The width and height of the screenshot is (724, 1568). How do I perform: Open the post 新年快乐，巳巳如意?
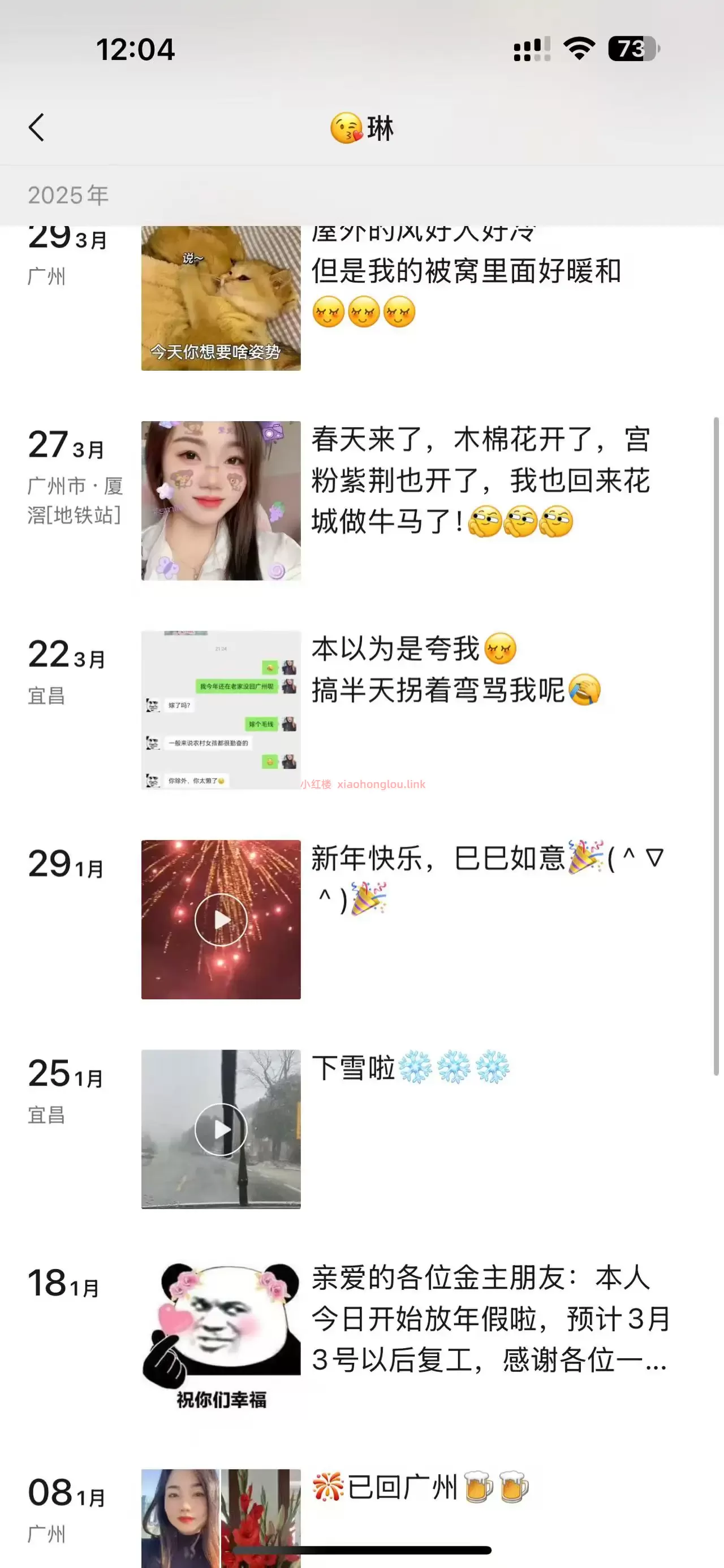point(487,878)
